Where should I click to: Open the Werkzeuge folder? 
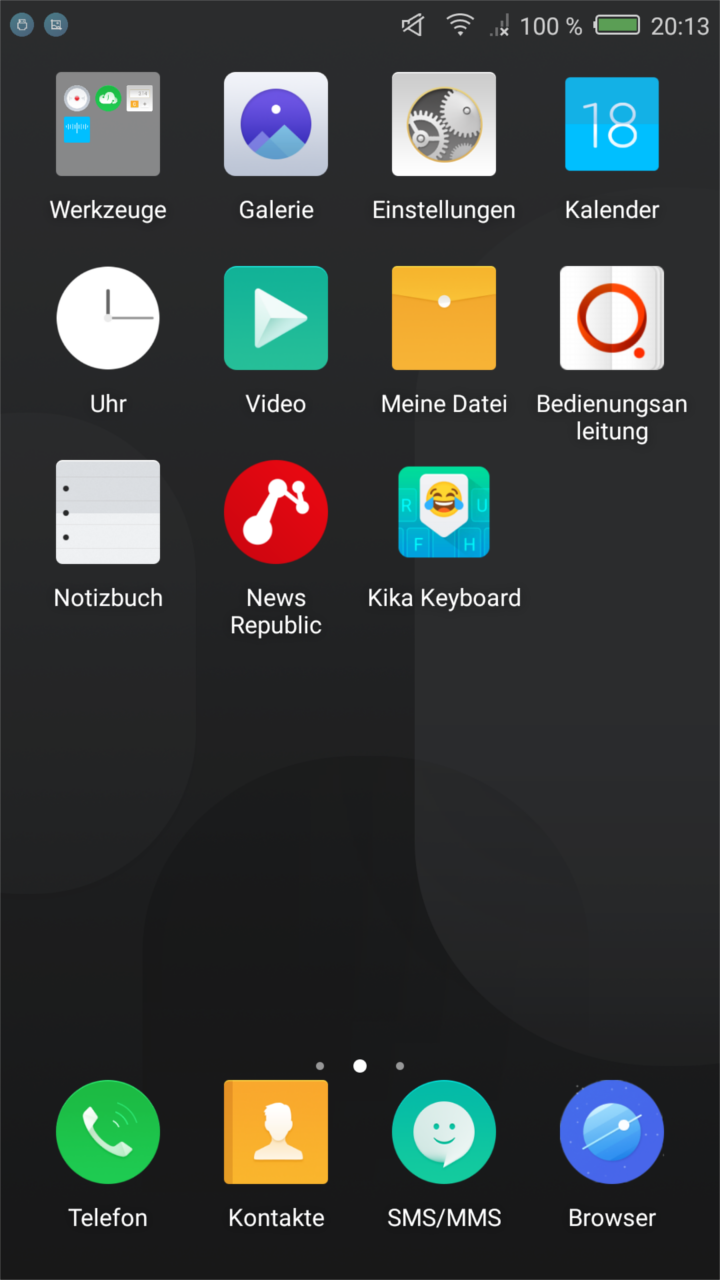coord(108,124)
